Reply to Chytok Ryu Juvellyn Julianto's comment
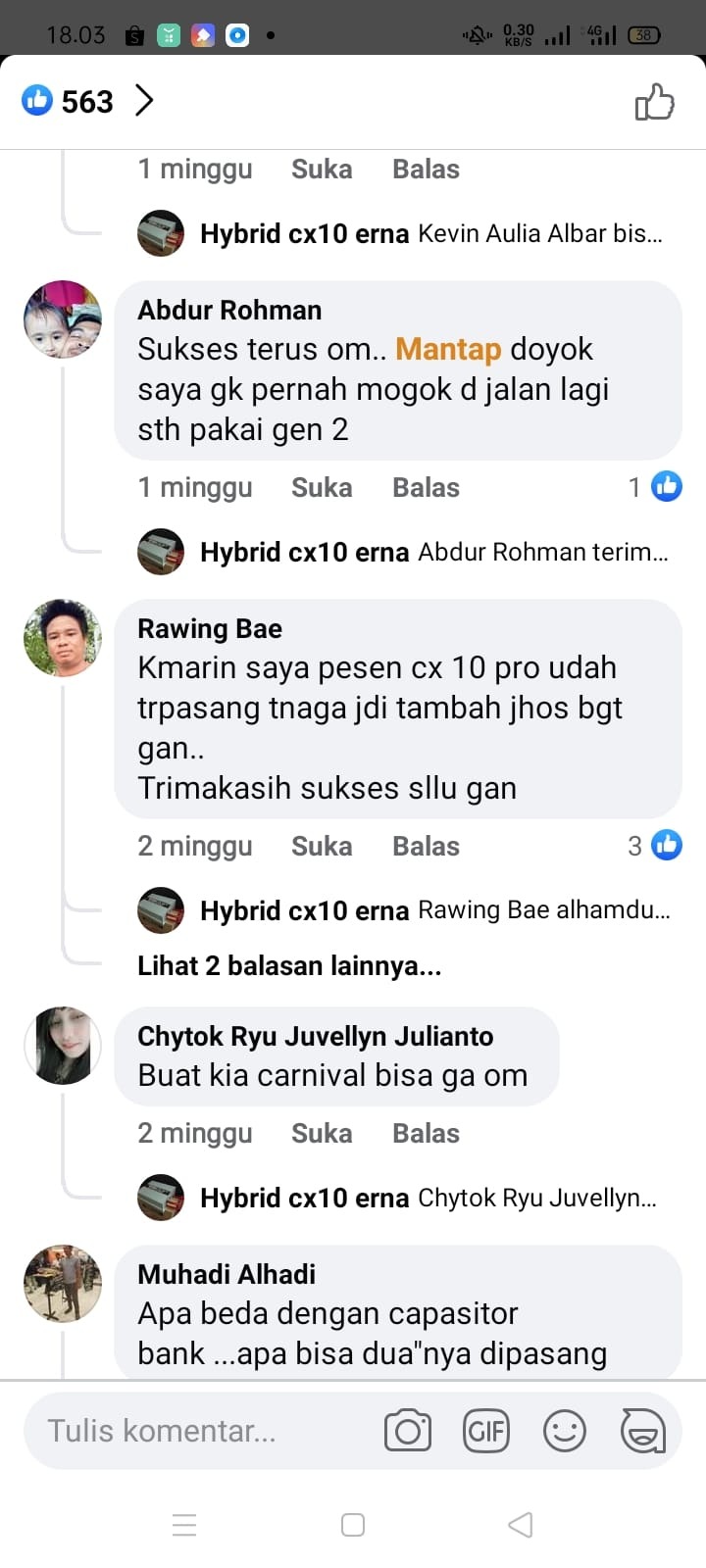This screenshot has width=706, height=1568. pos(426,1133)
